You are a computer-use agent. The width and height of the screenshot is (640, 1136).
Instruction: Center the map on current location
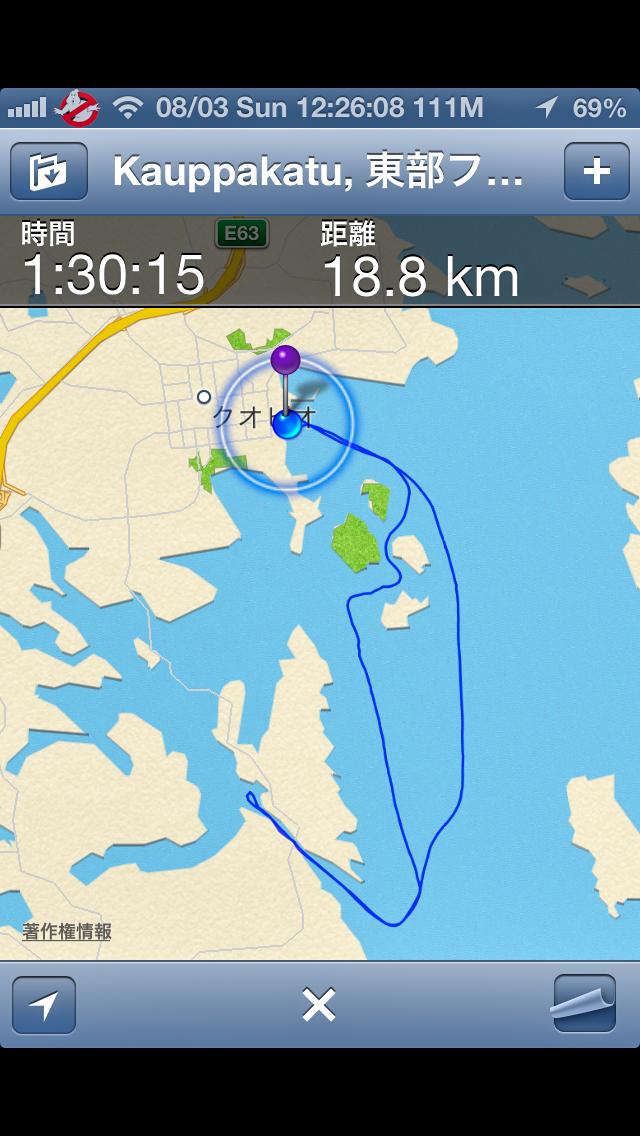point(44,1005)
